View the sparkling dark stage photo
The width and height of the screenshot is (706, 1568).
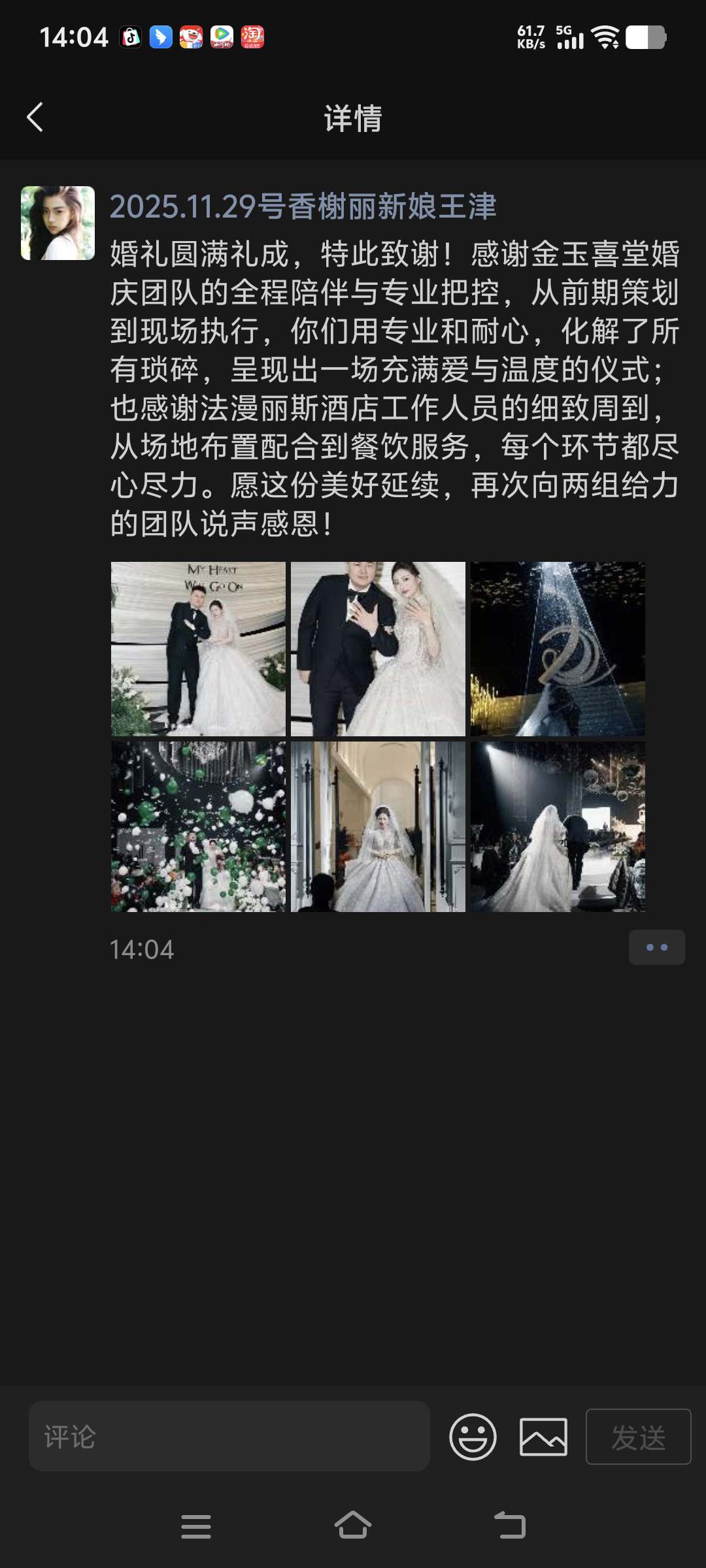point(558,649)
